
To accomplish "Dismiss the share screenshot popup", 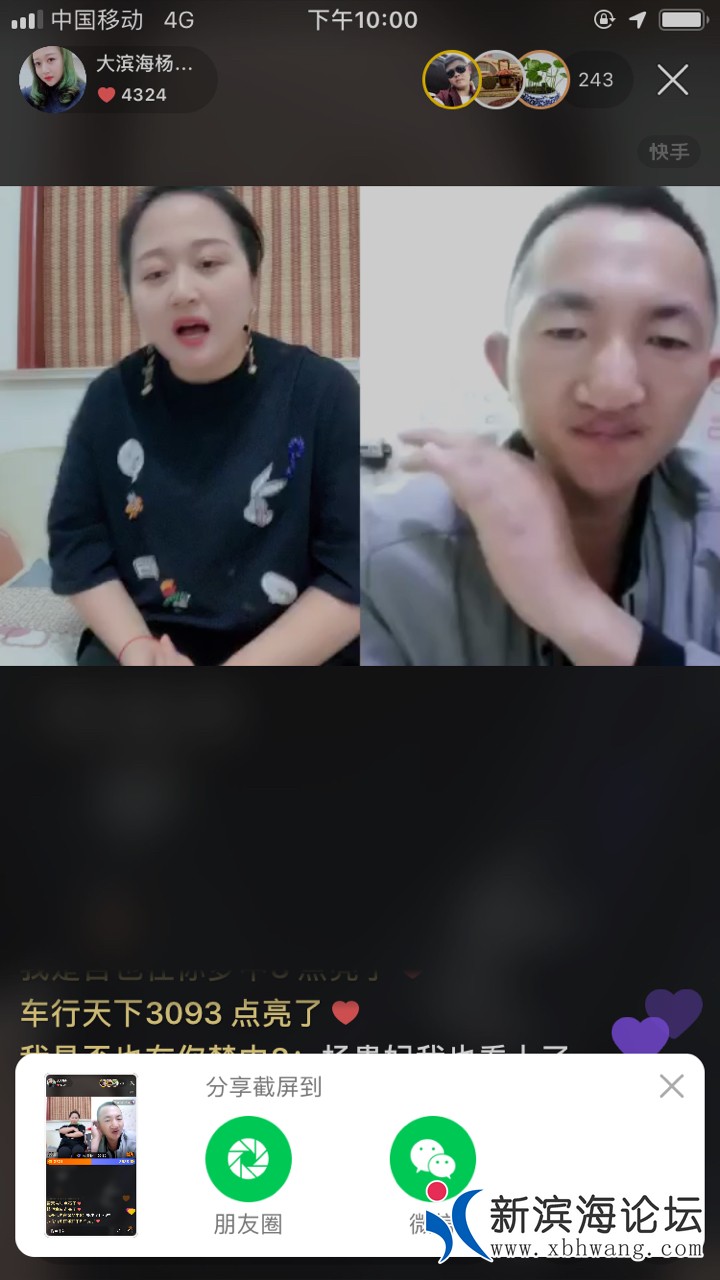I will click(x=672, y=1087).
